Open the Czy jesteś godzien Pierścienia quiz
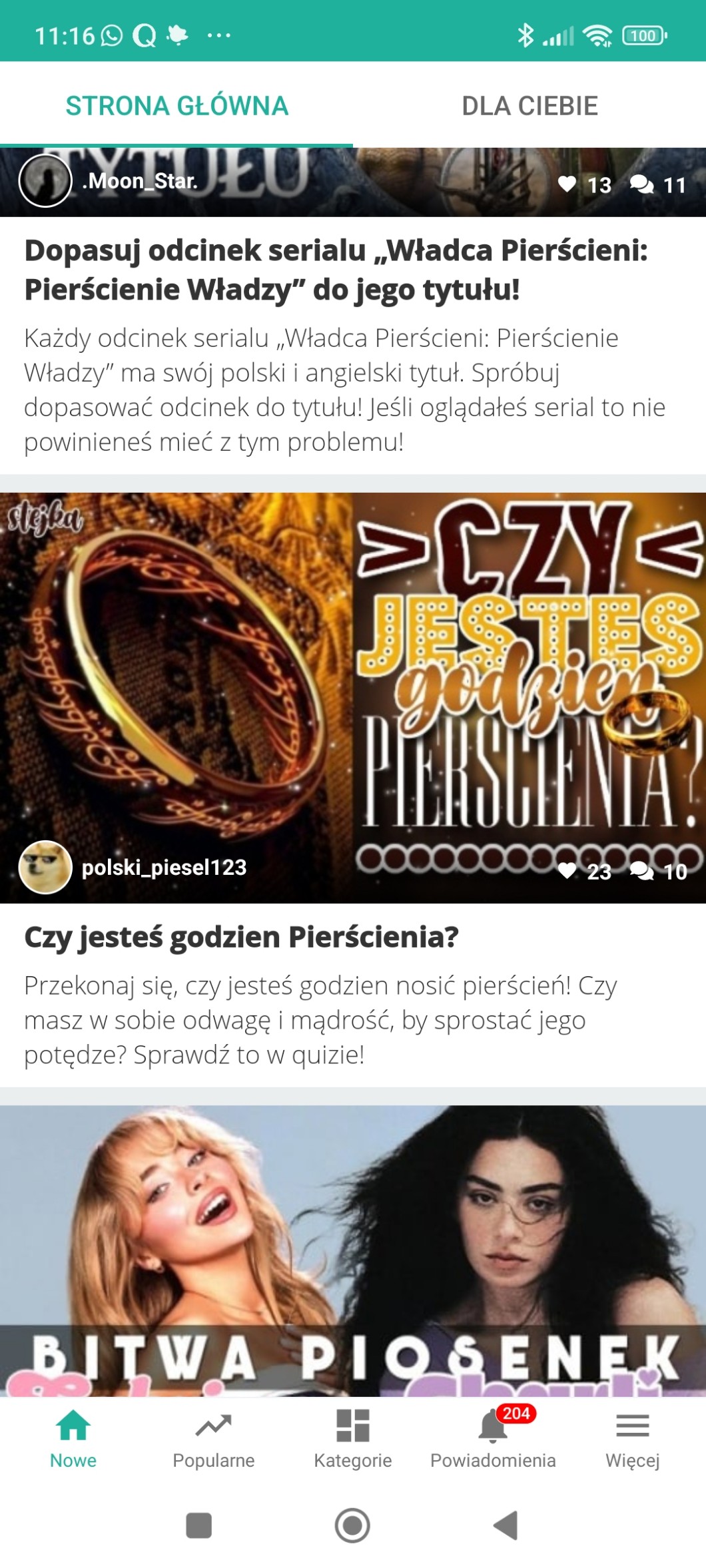Image resolution: width=706 pixels, height=1568 pixels. 241,937
